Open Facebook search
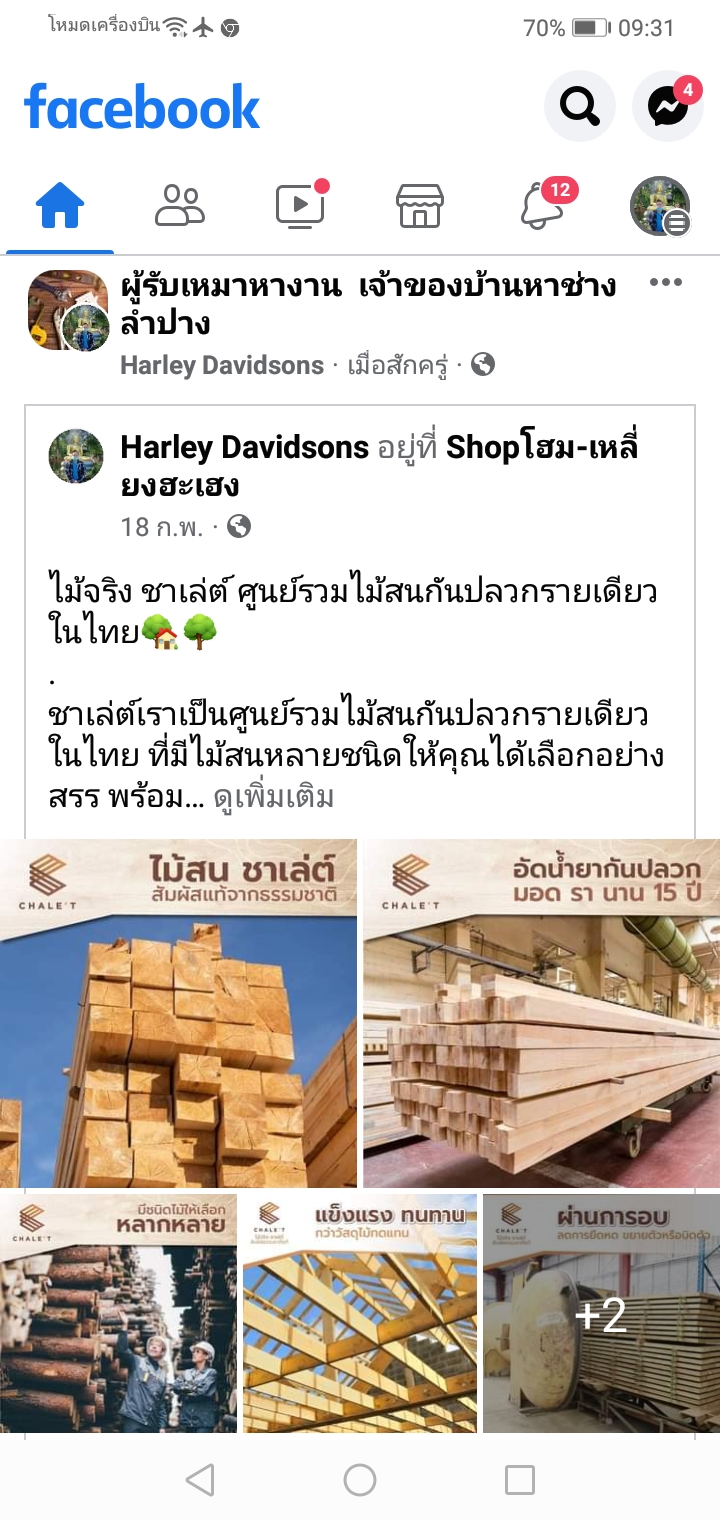 pyautogui.click(x=579, y=105)
